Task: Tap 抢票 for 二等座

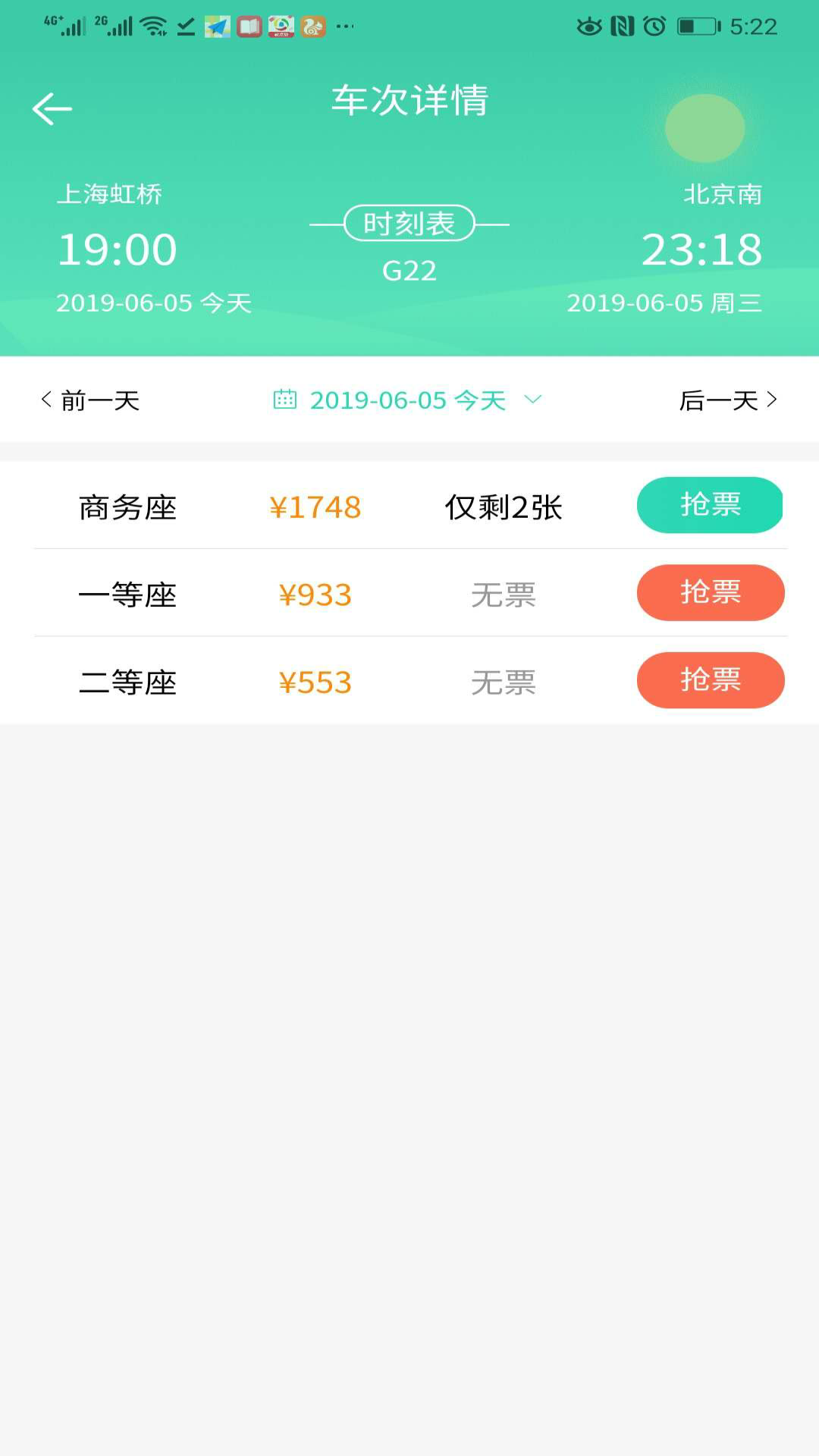Action: [710, 680]
